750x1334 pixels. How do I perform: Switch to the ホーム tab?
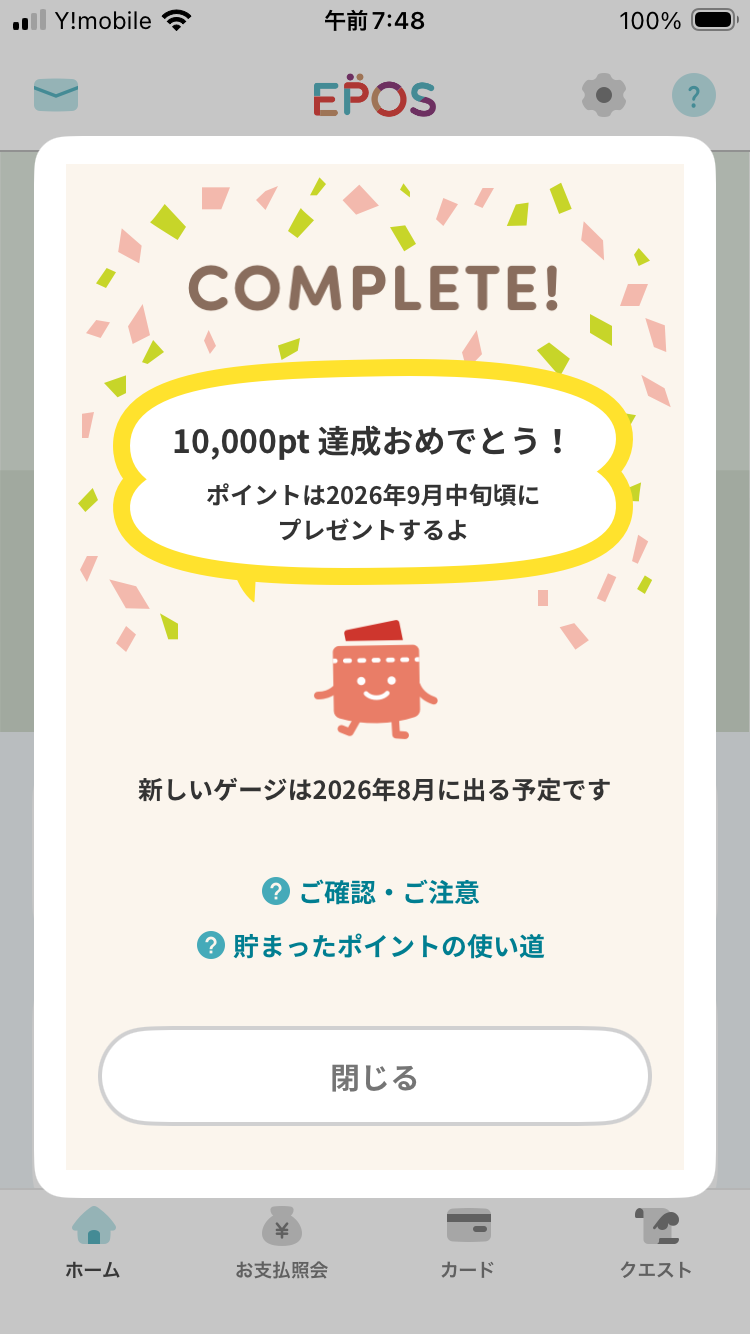click(x=93, y=1243)
